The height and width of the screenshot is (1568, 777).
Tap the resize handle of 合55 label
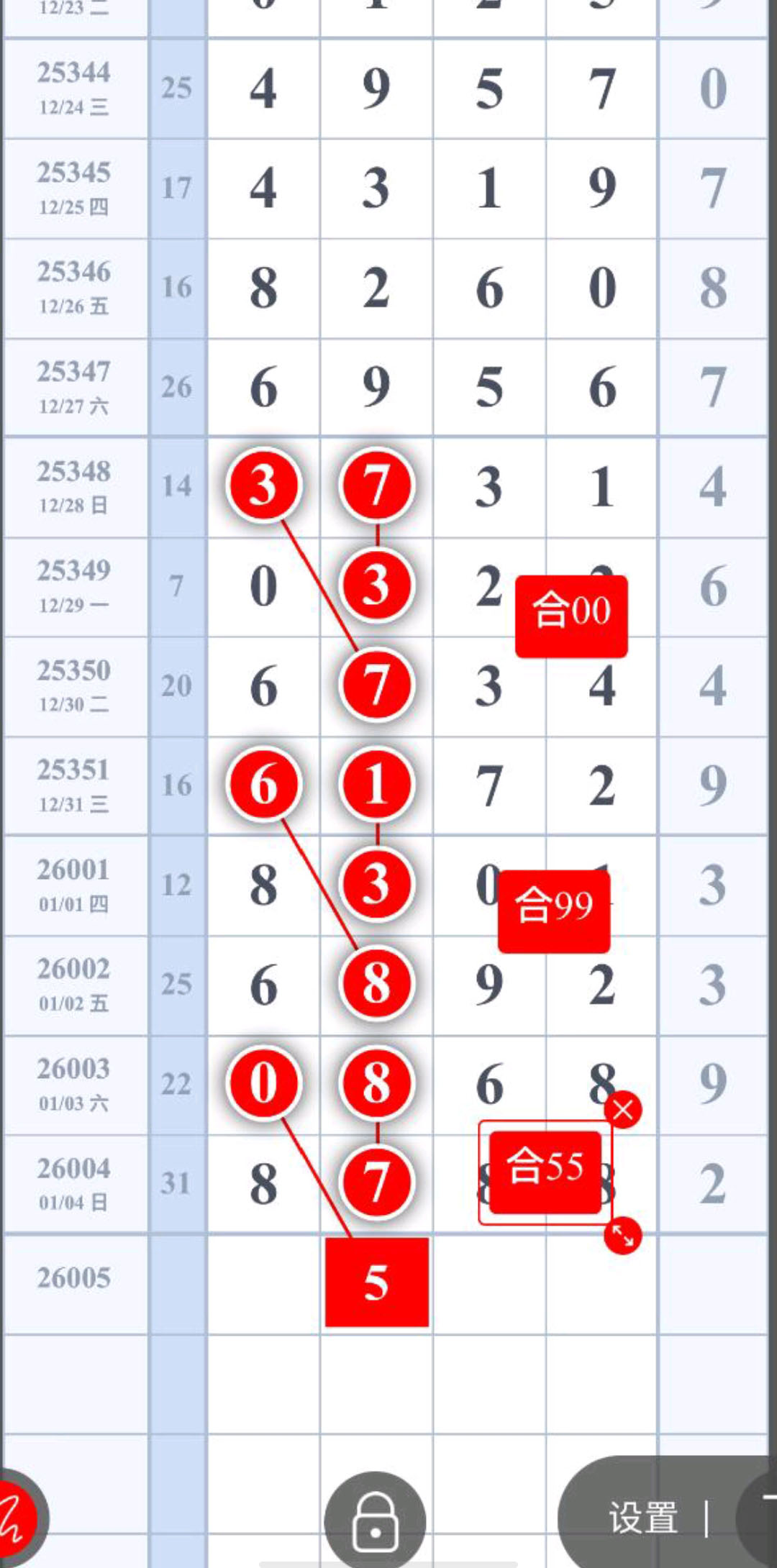622,1236
